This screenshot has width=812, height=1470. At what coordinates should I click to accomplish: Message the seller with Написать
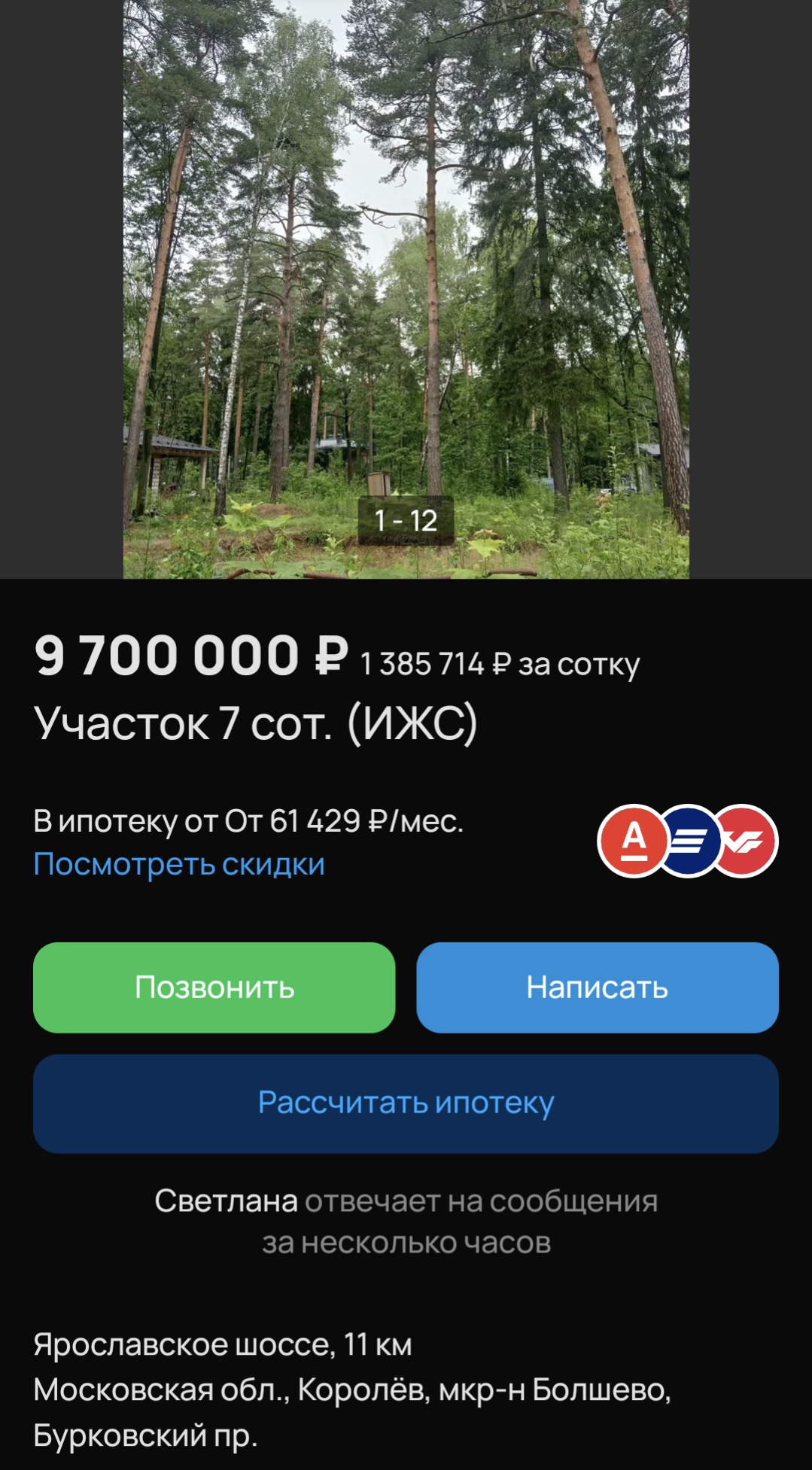(597, 988)
